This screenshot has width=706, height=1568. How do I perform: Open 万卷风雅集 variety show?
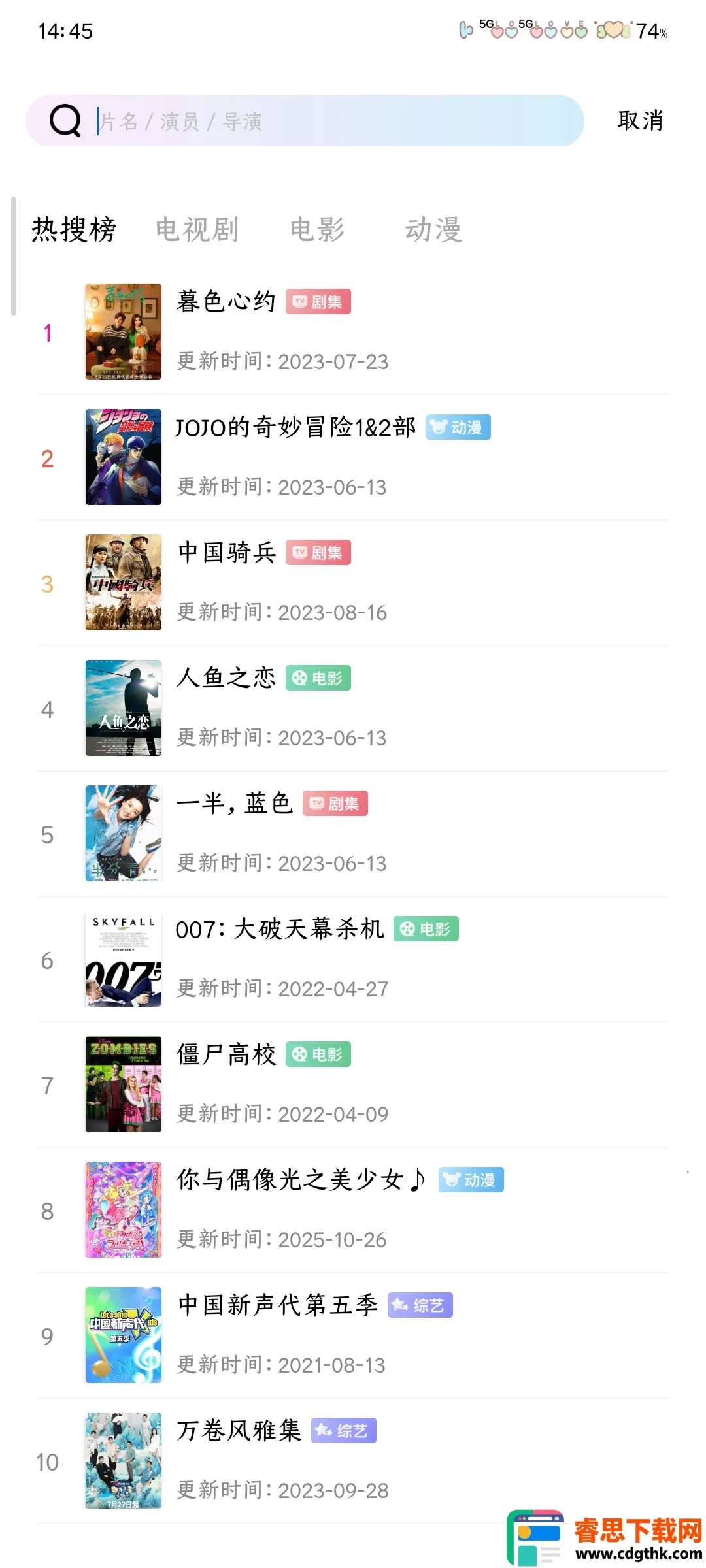239,1431
